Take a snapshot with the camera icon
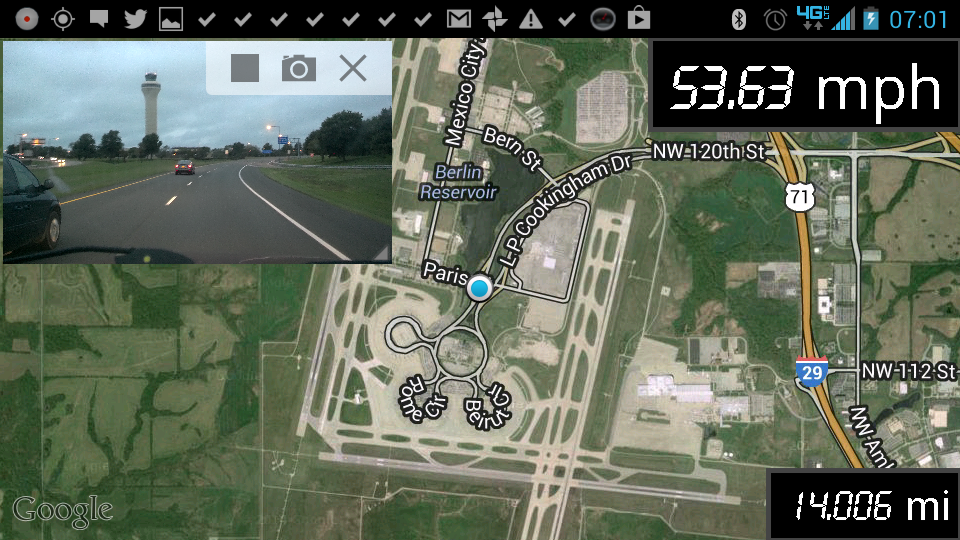Viewport: 960px width, 540px height. (x=298, y=68)
